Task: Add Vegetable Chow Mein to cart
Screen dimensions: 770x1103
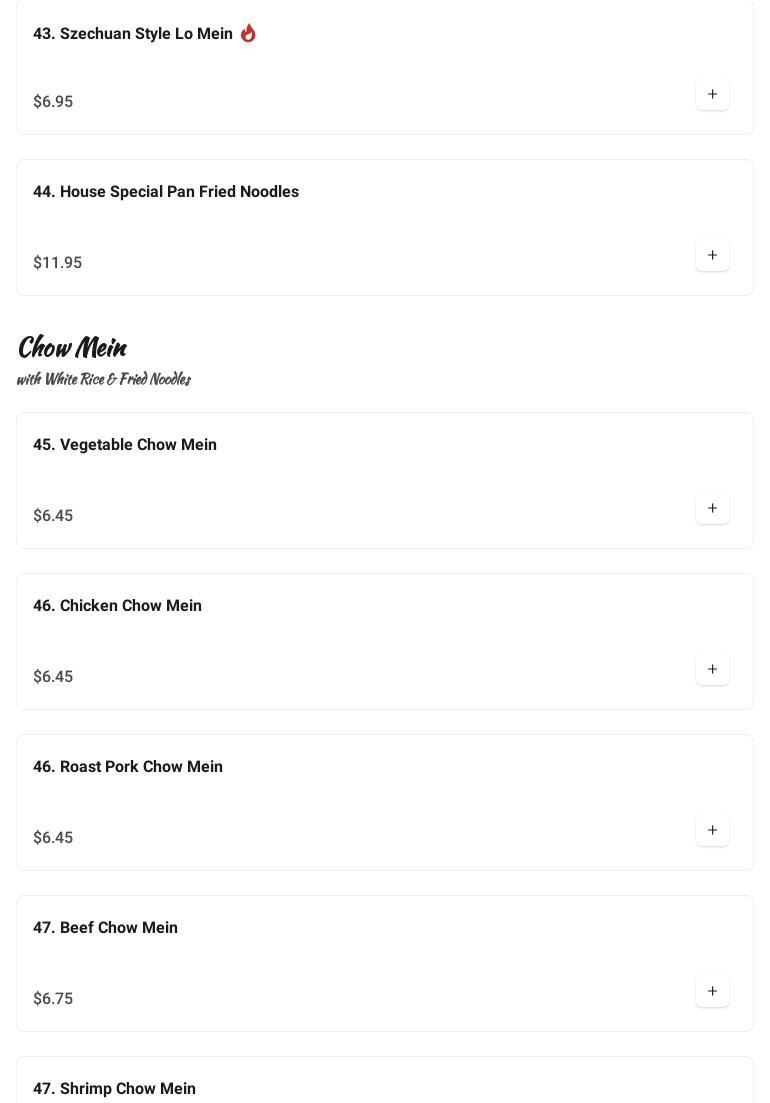Action: (712, 509)
